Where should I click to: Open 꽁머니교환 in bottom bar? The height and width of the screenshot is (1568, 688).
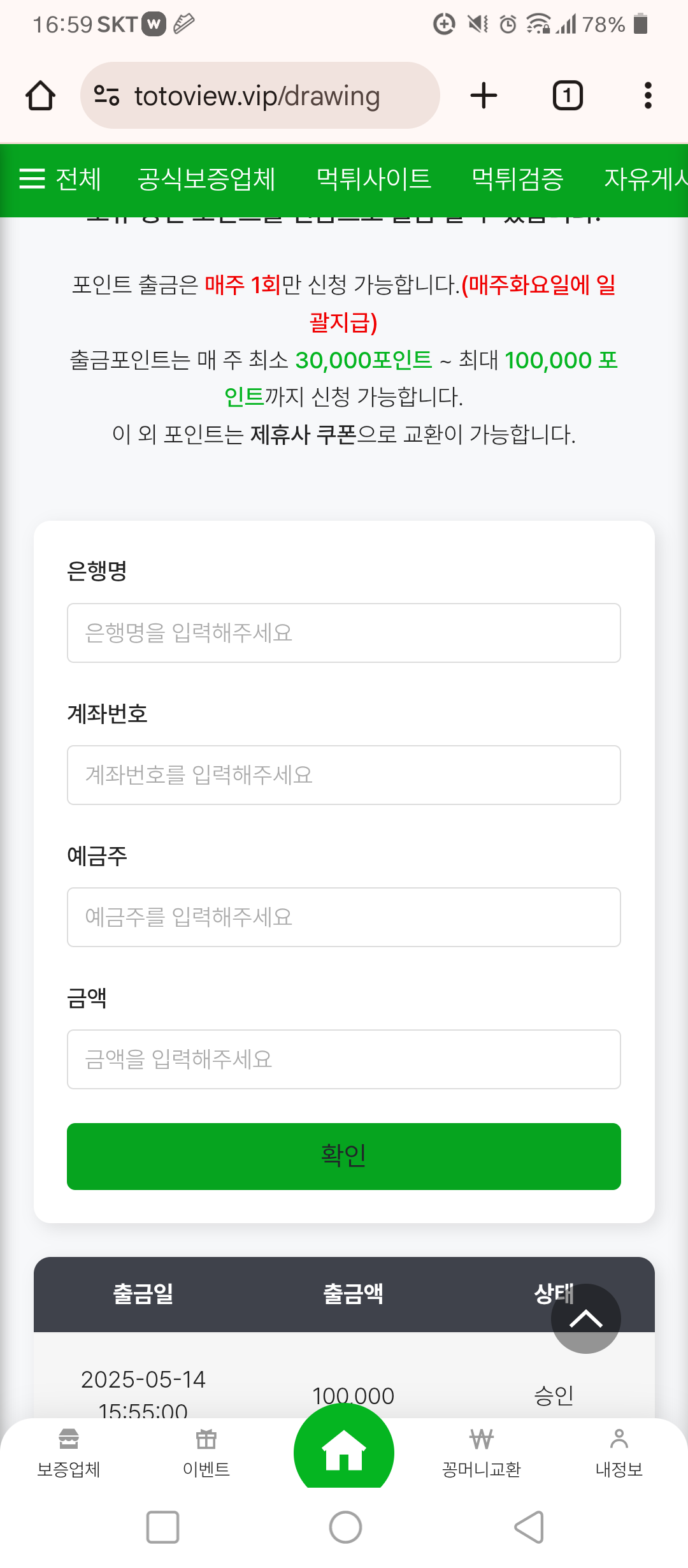tap(482, 1453)
